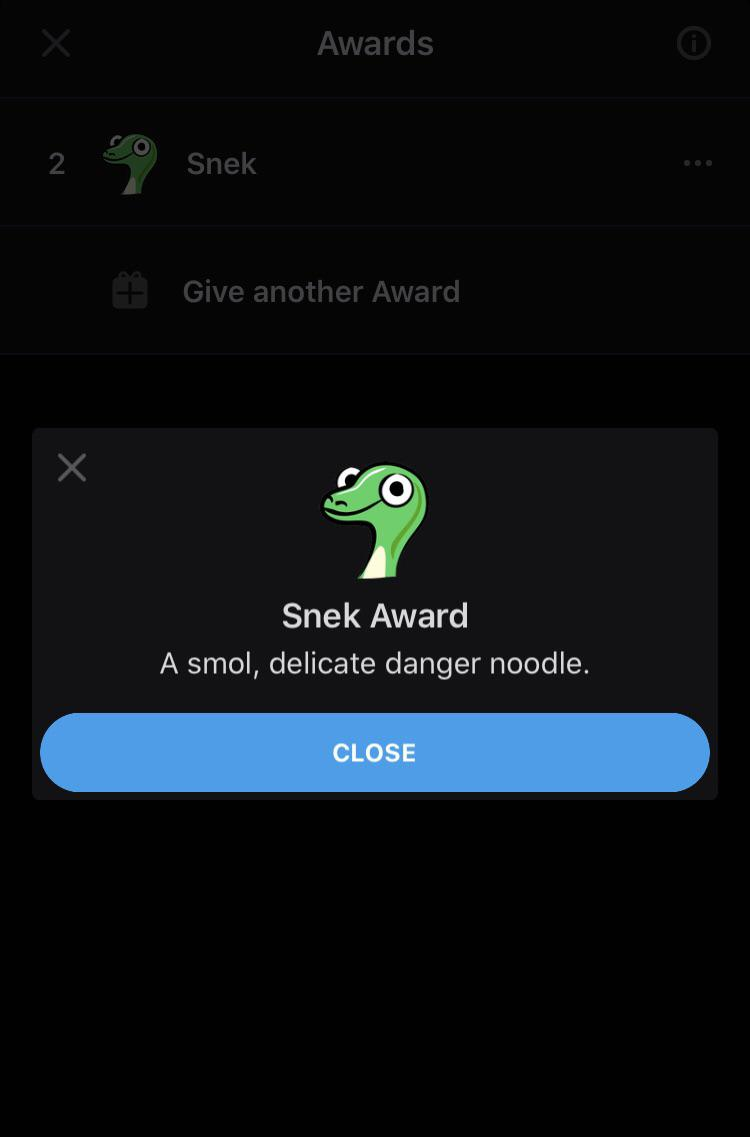
Task: Select Give another Award
Action: click(x=320, y=292)
